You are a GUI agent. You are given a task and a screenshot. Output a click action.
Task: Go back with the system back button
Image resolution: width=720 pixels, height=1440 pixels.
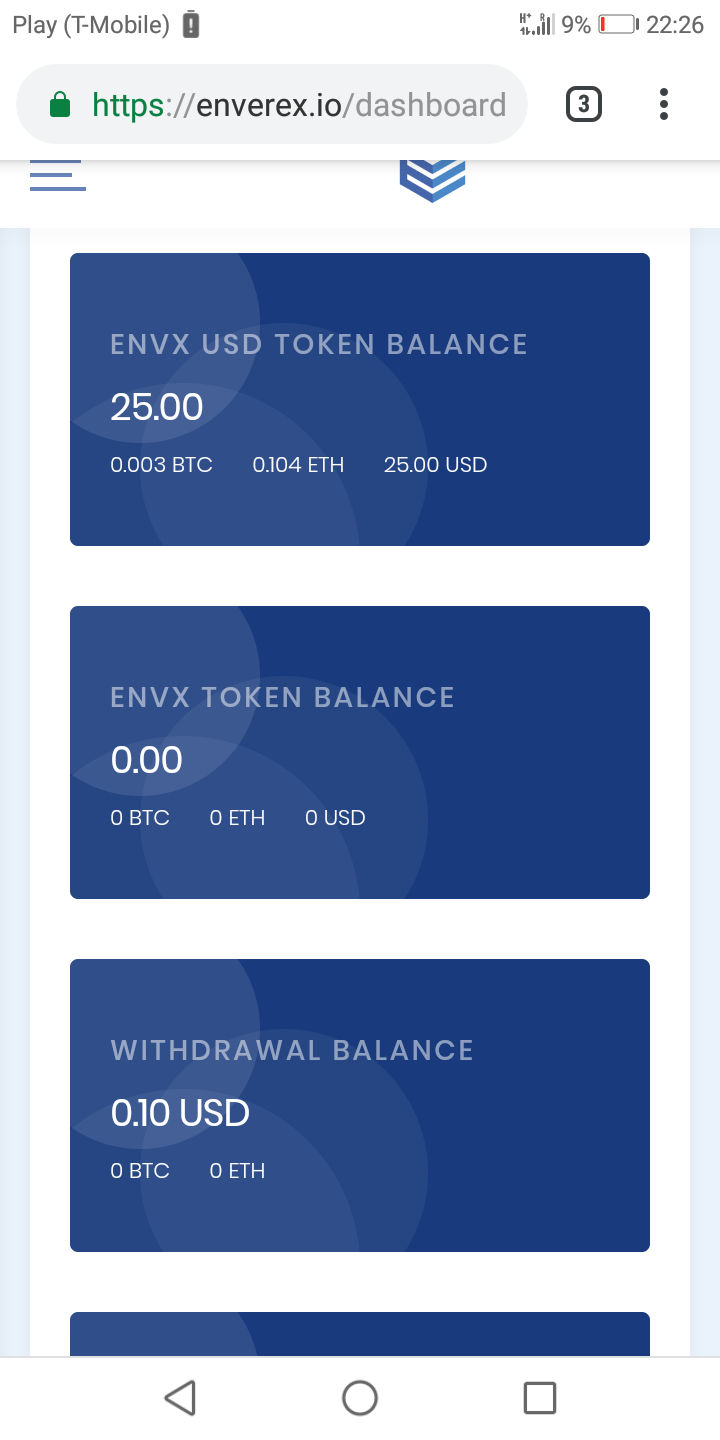(x=180, y=1397)
